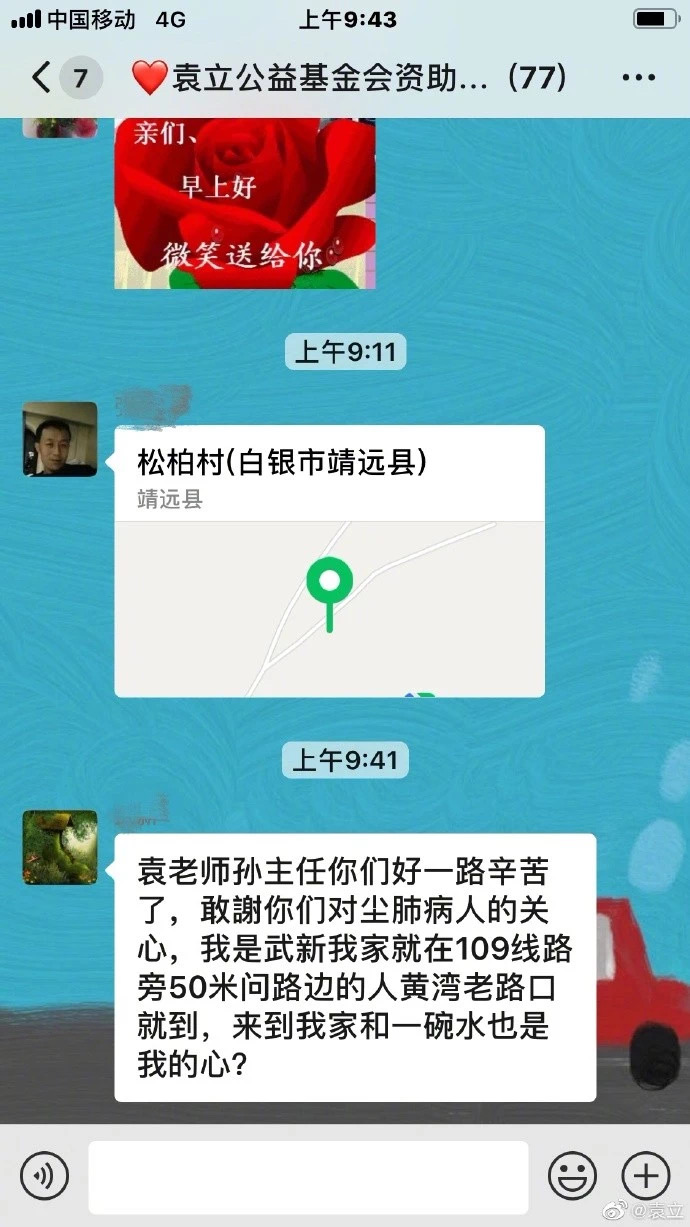View the location sender's profile avatar
The height and width of the screenshot is (1227, 690).
60,439
